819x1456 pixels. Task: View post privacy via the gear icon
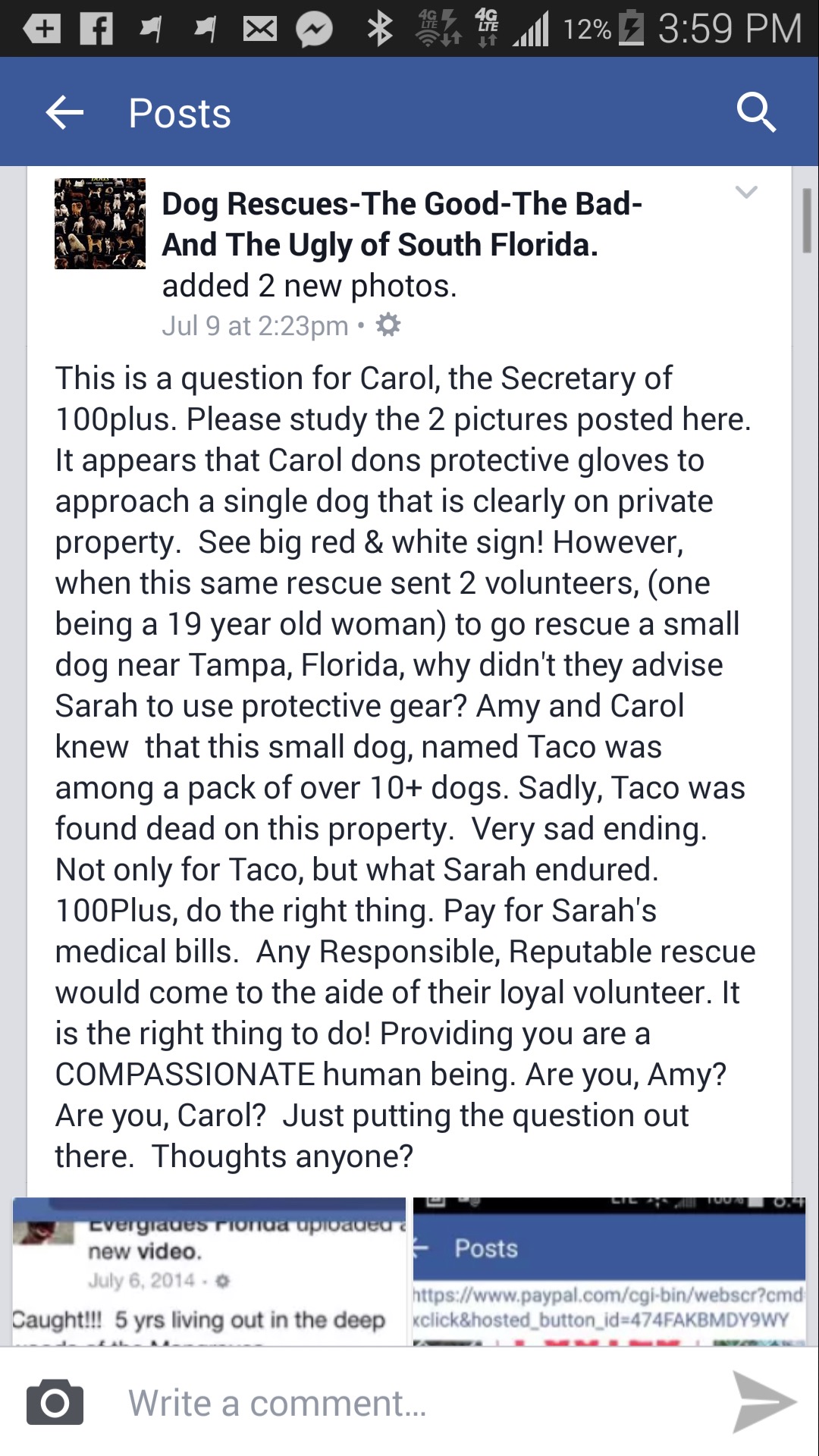[x=388, y=325]
